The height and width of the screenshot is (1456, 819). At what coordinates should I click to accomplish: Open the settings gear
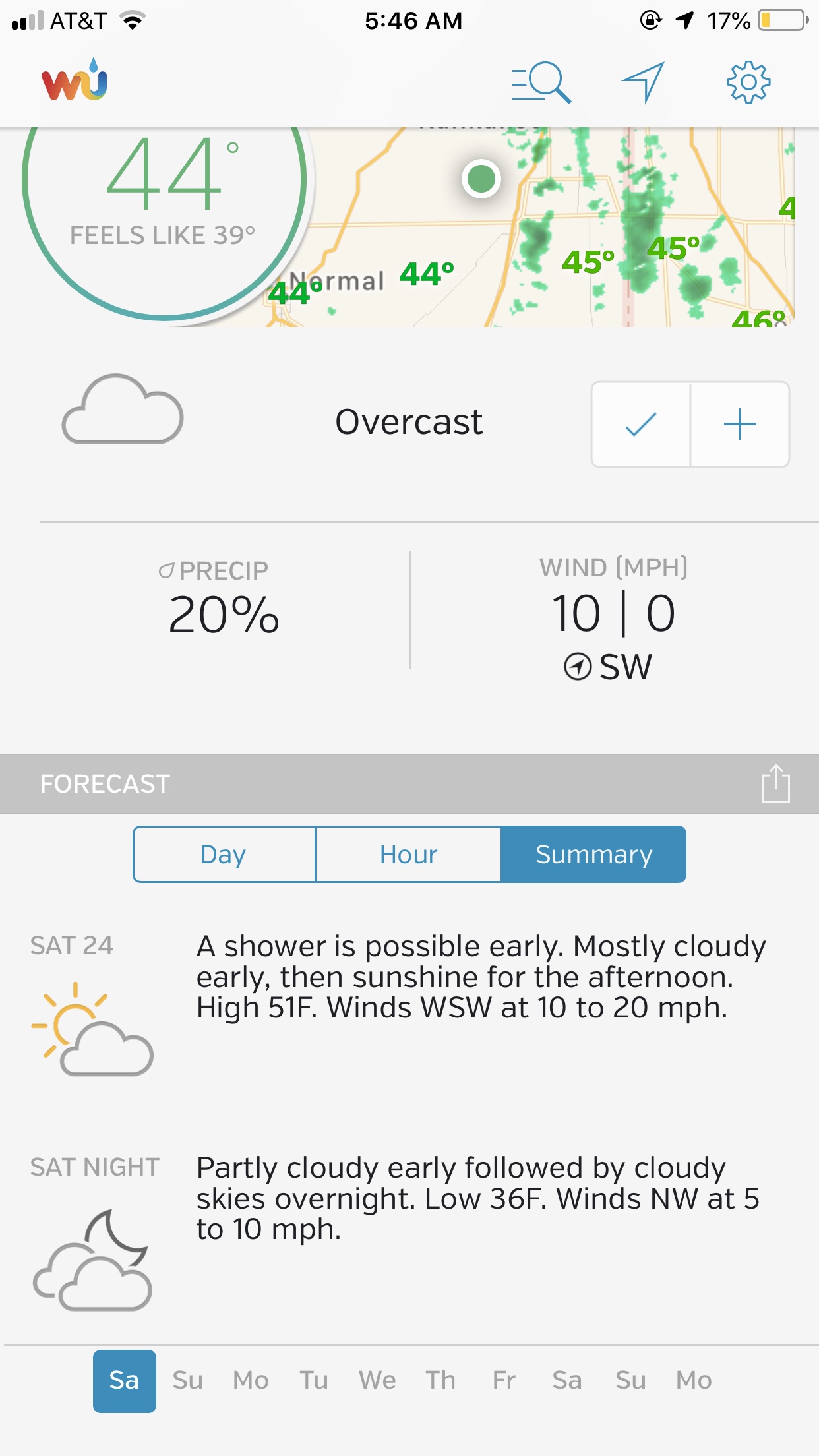748,82
